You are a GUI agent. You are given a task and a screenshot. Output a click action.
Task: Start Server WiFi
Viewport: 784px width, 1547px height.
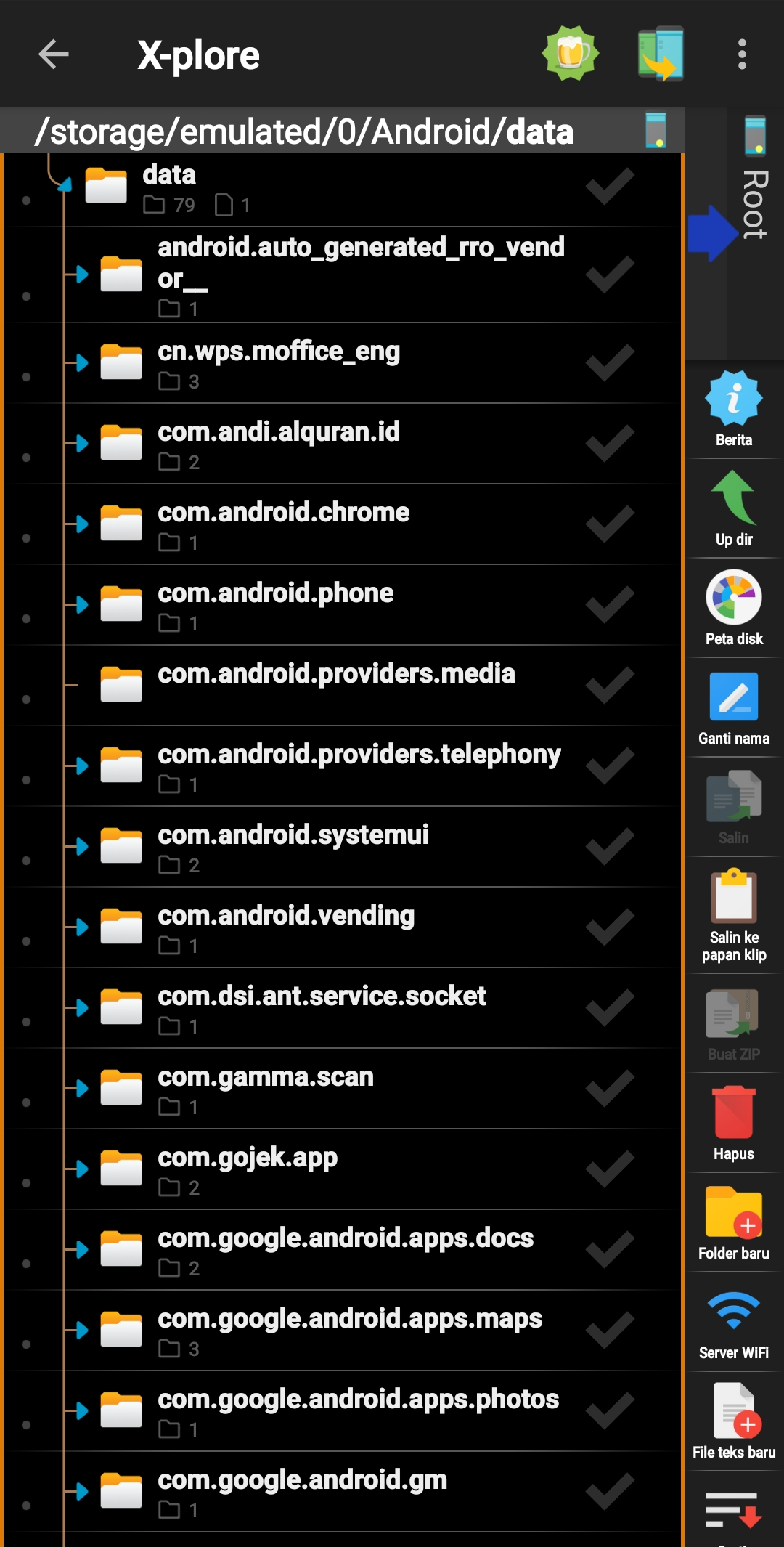[x=734, y=1323]
